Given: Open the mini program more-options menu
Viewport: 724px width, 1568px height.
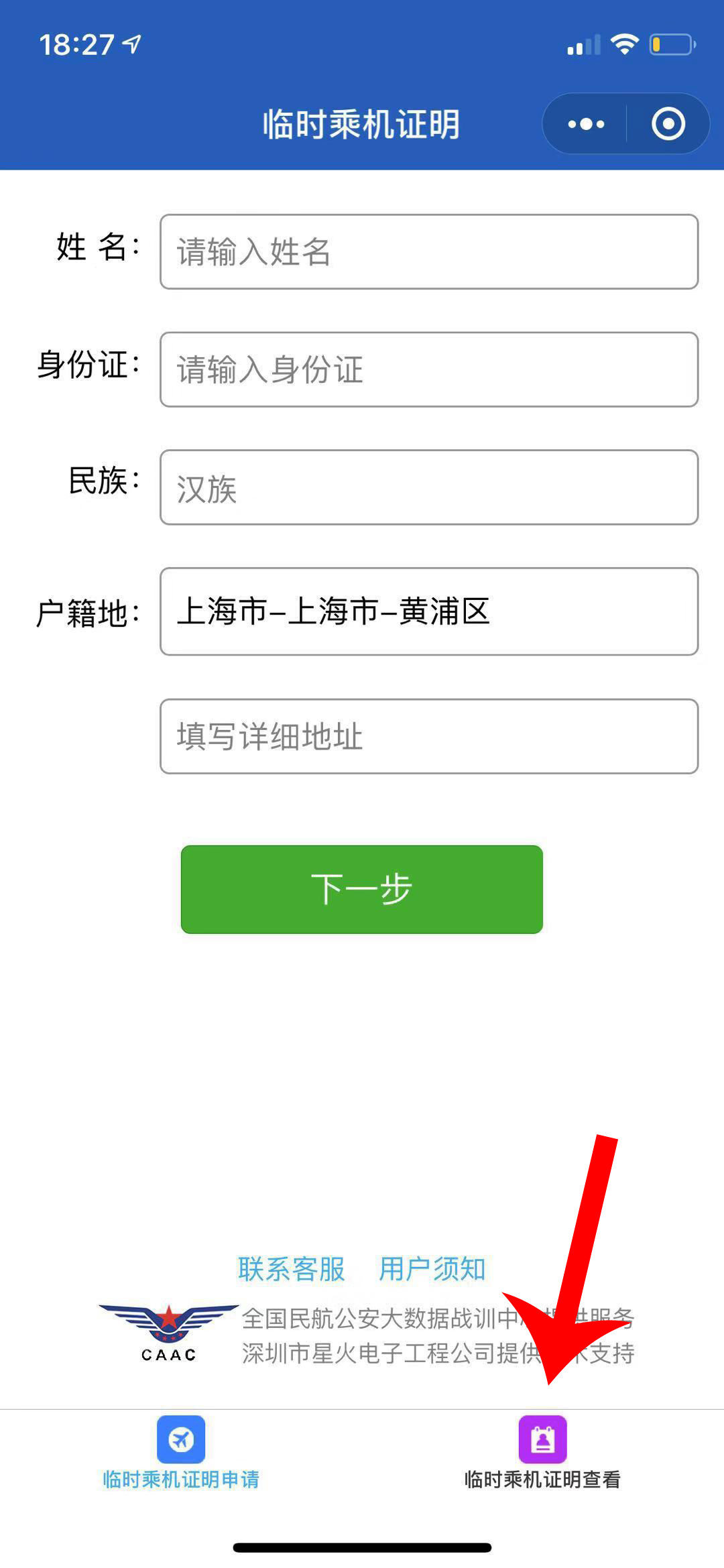Looking at the screenshot, I should tap(586, 124).
